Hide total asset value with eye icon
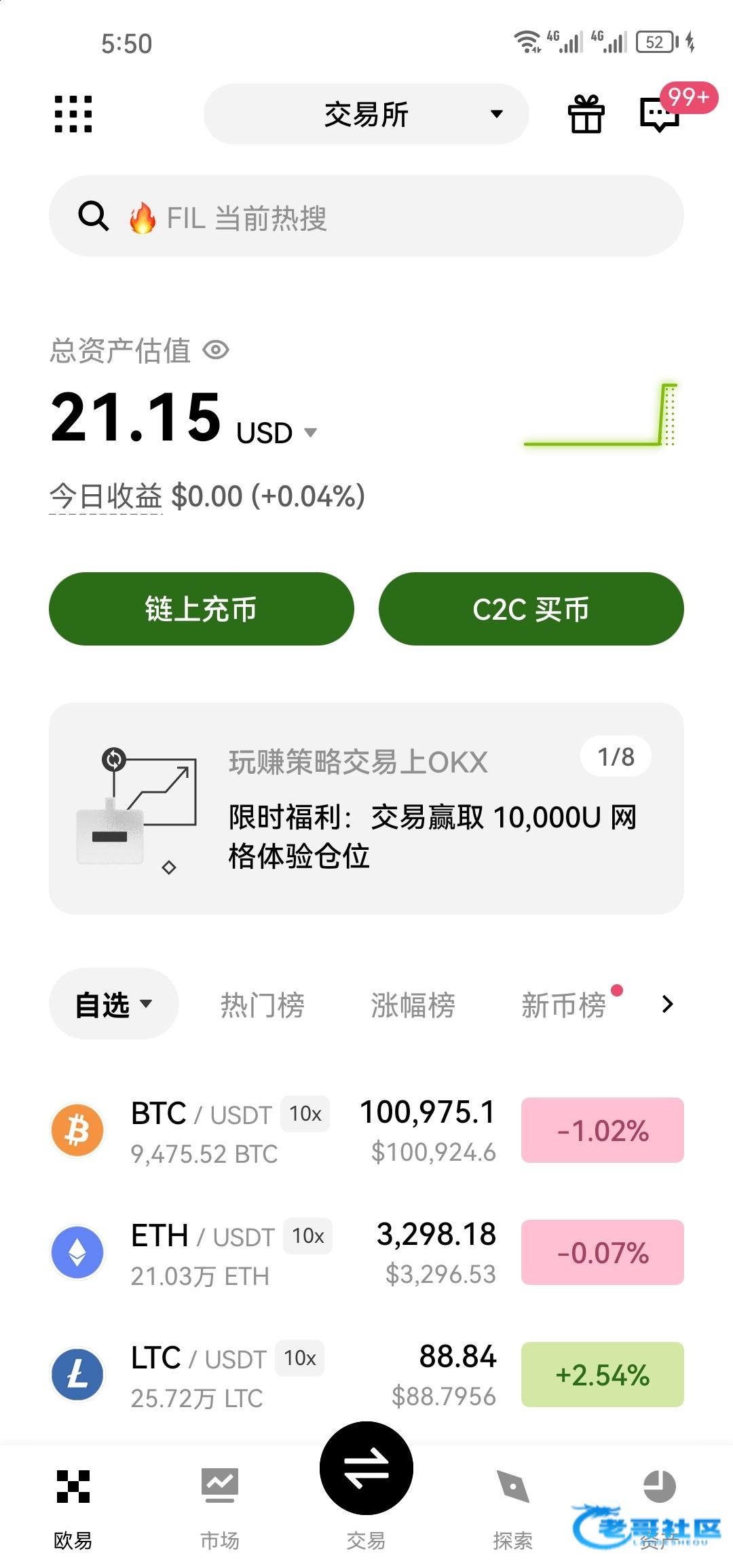Viewport: 733px width, 1568px height. 216,350
